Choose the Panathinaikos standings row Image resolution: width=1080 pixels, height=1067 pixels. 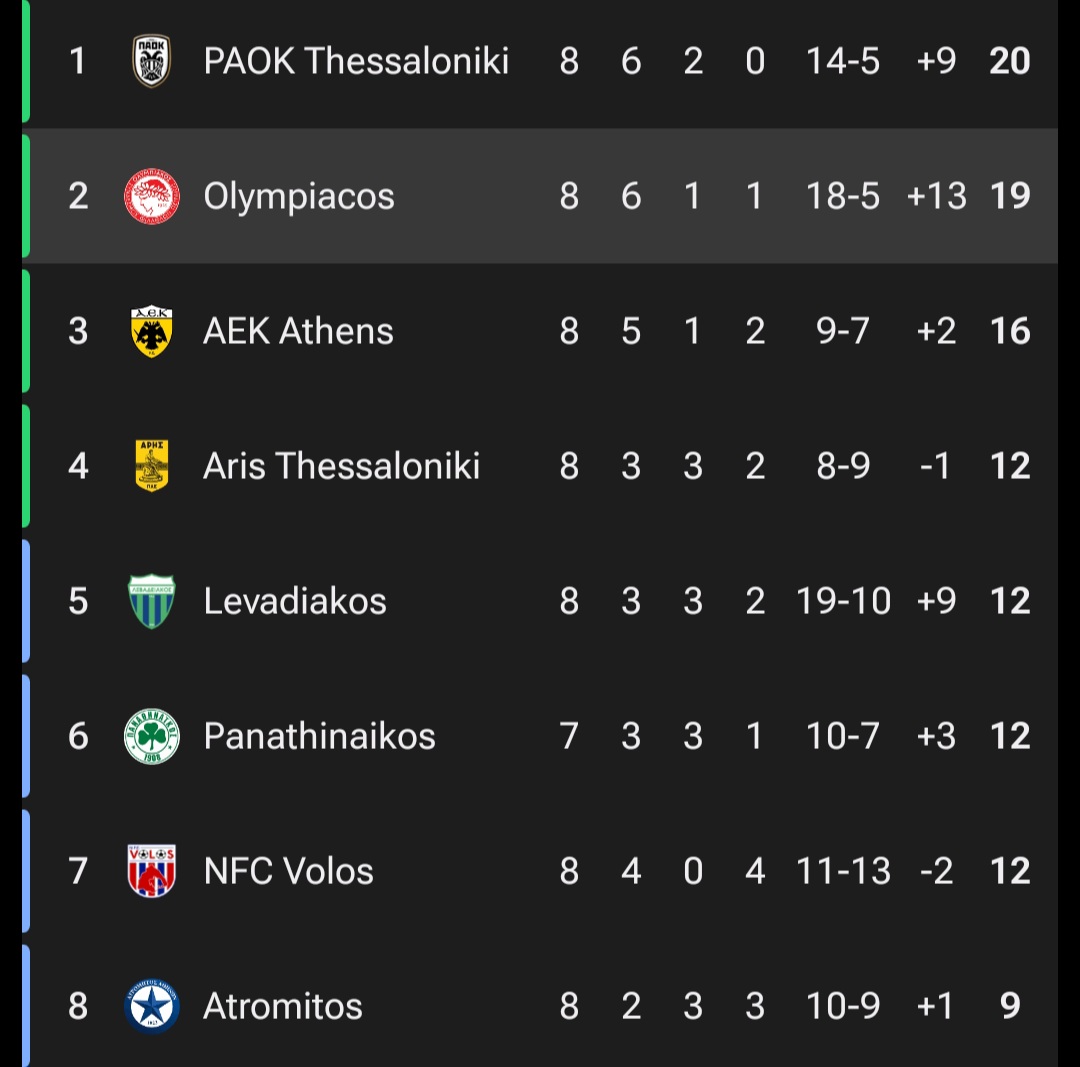point(319,736)
